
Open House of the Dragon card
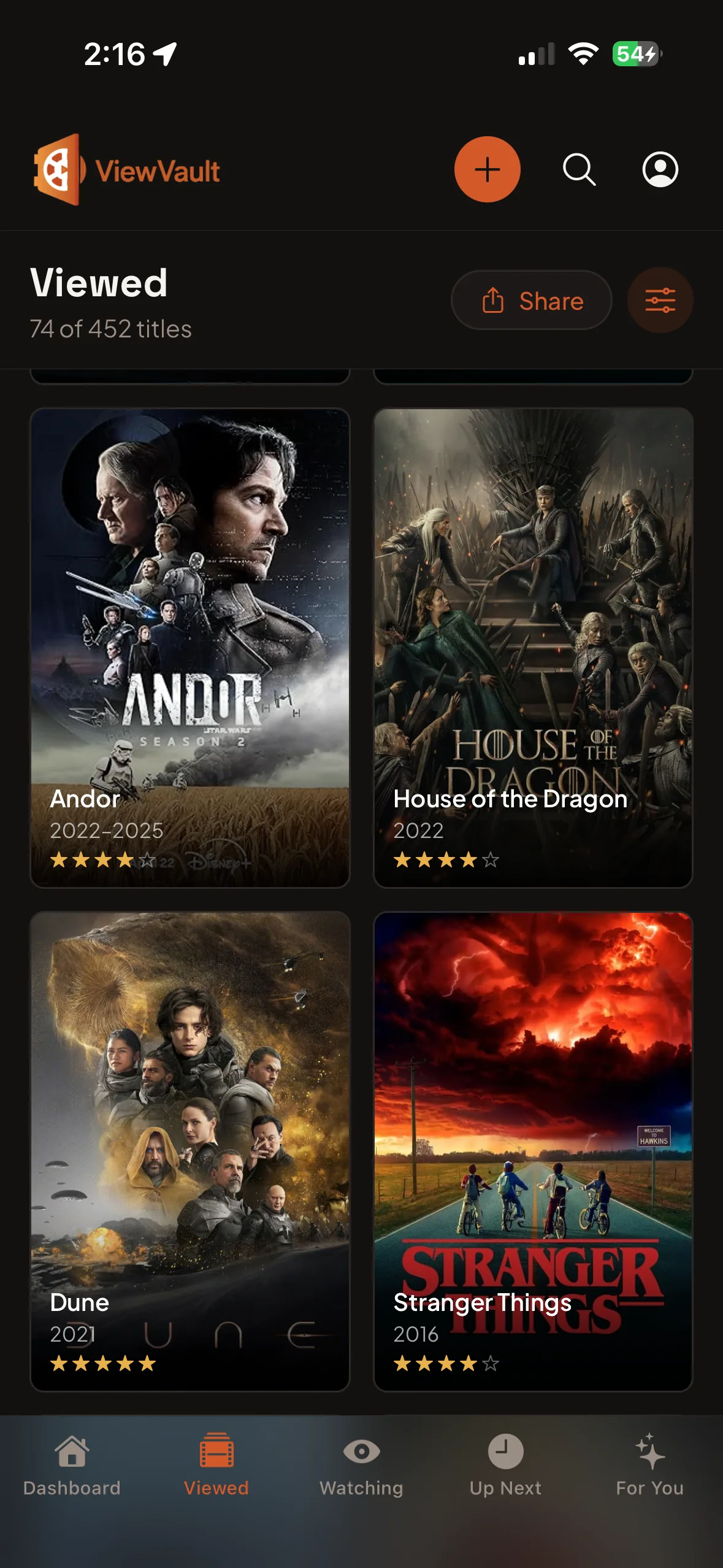[533, 648]
